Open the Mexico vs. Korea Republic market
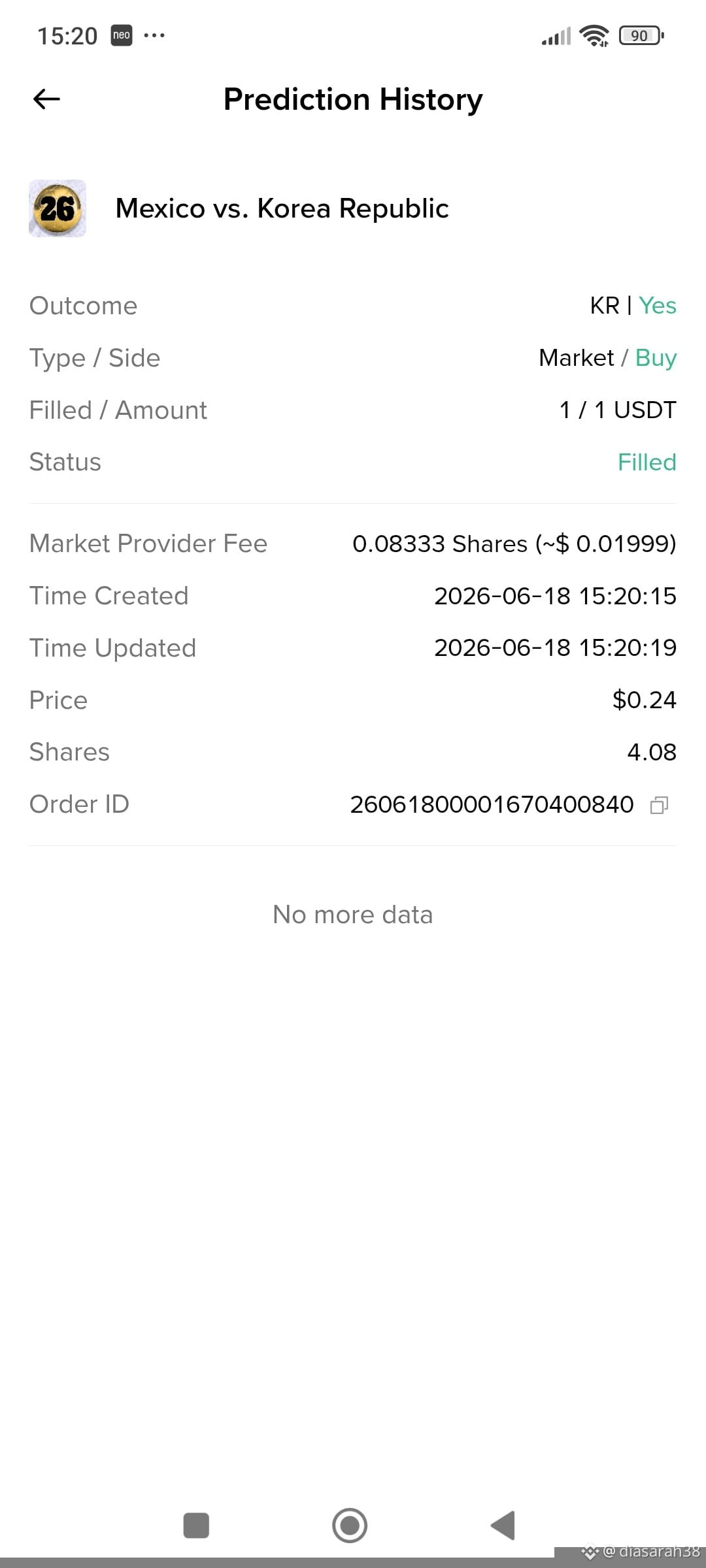This screenshot has height=1568, width=706. pyautogui.click(x=282, y=208)
